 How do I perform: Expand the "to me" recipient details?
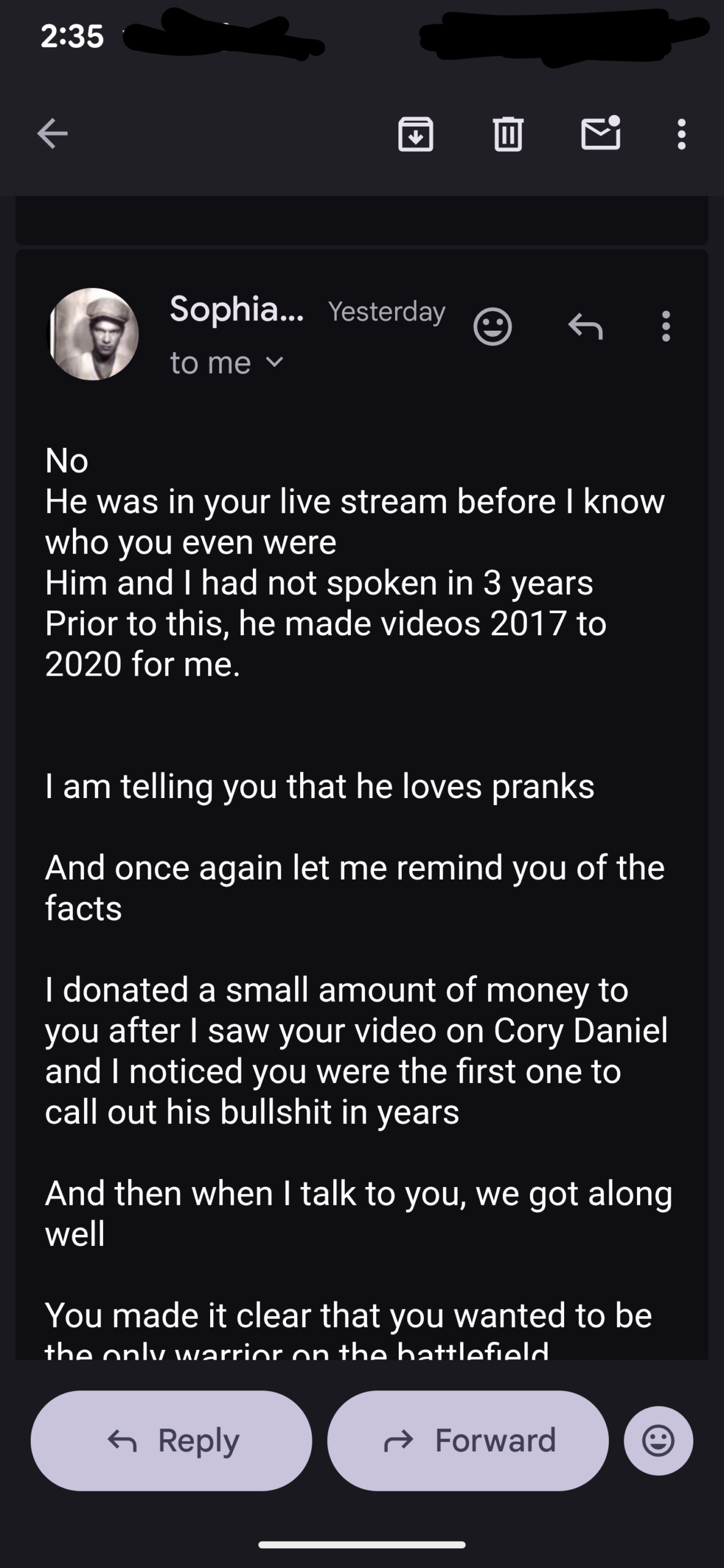pyautogui.click(x=227, y=363)
